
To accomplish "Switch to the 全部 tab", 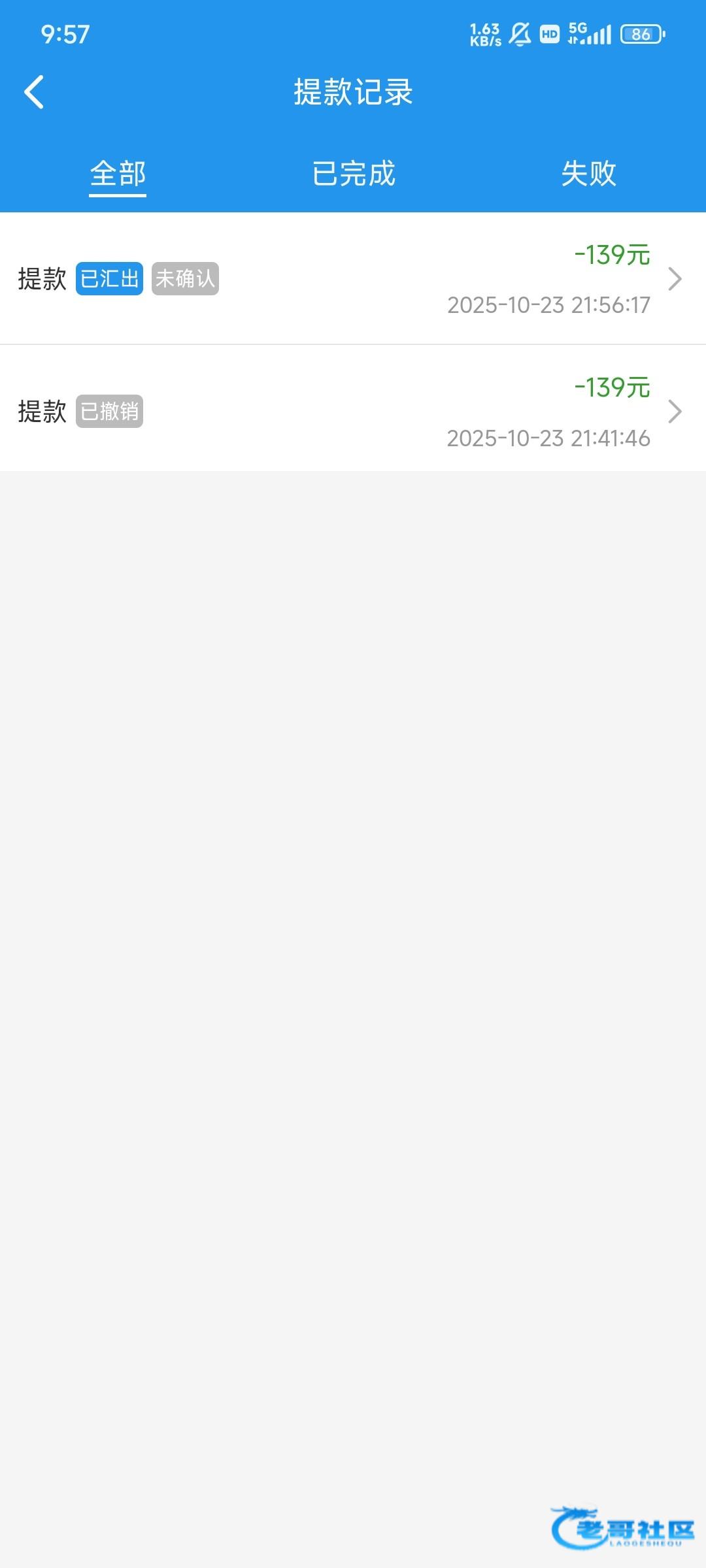I will [x=118, y=174].
